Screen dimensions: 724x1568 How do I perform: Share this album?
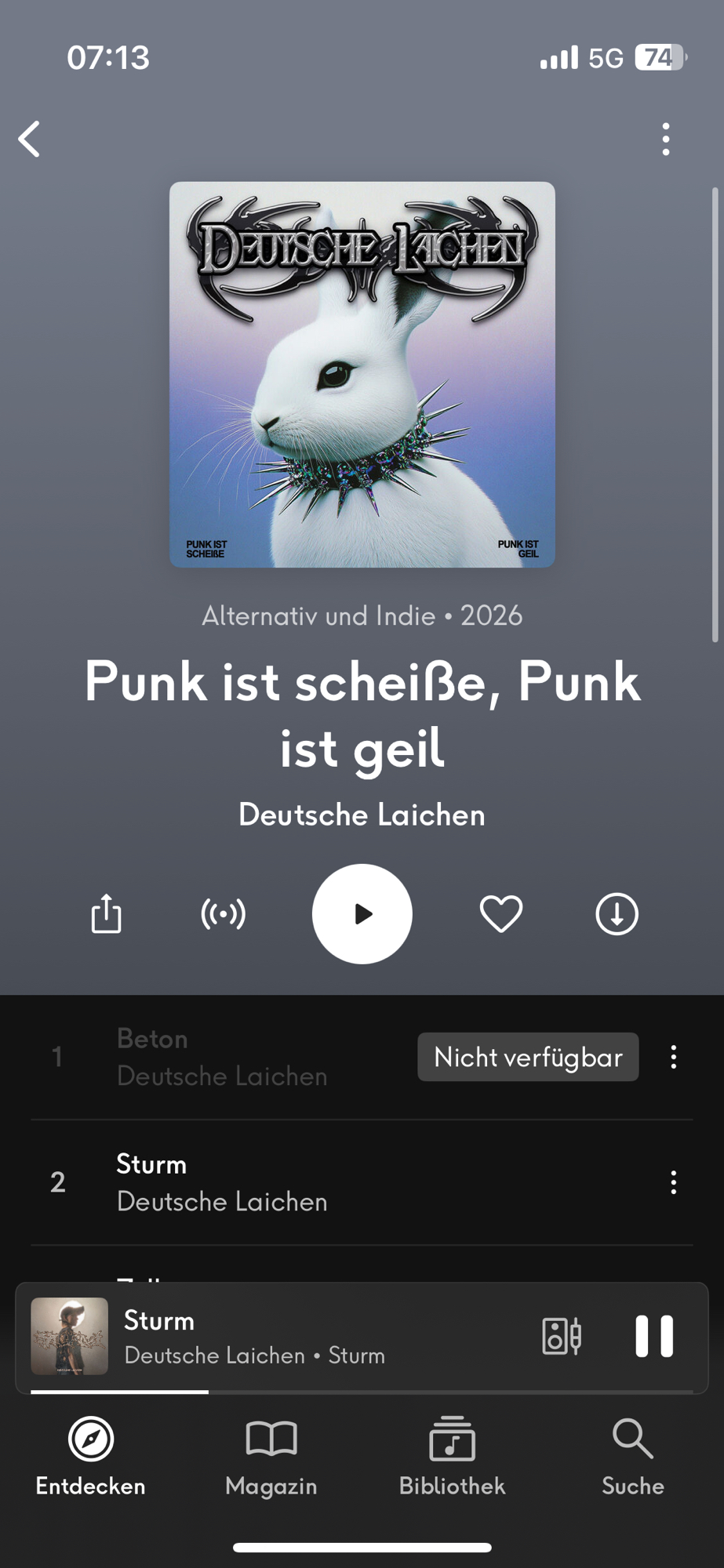107,914
